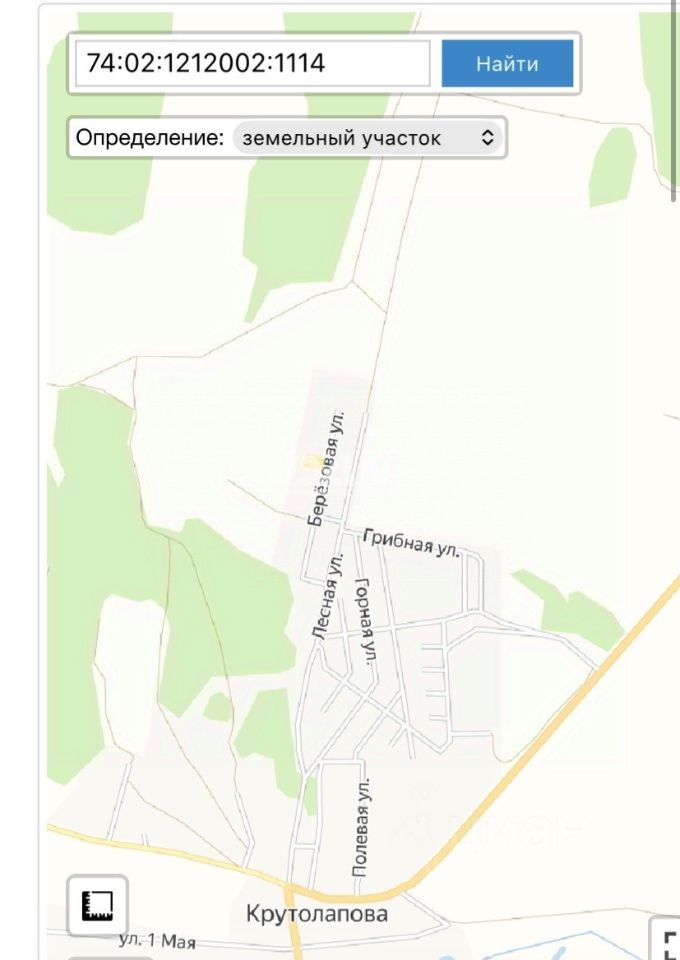Tap the Найти search button
Viewport: 680px width, 960px height.
coord(507,64)
